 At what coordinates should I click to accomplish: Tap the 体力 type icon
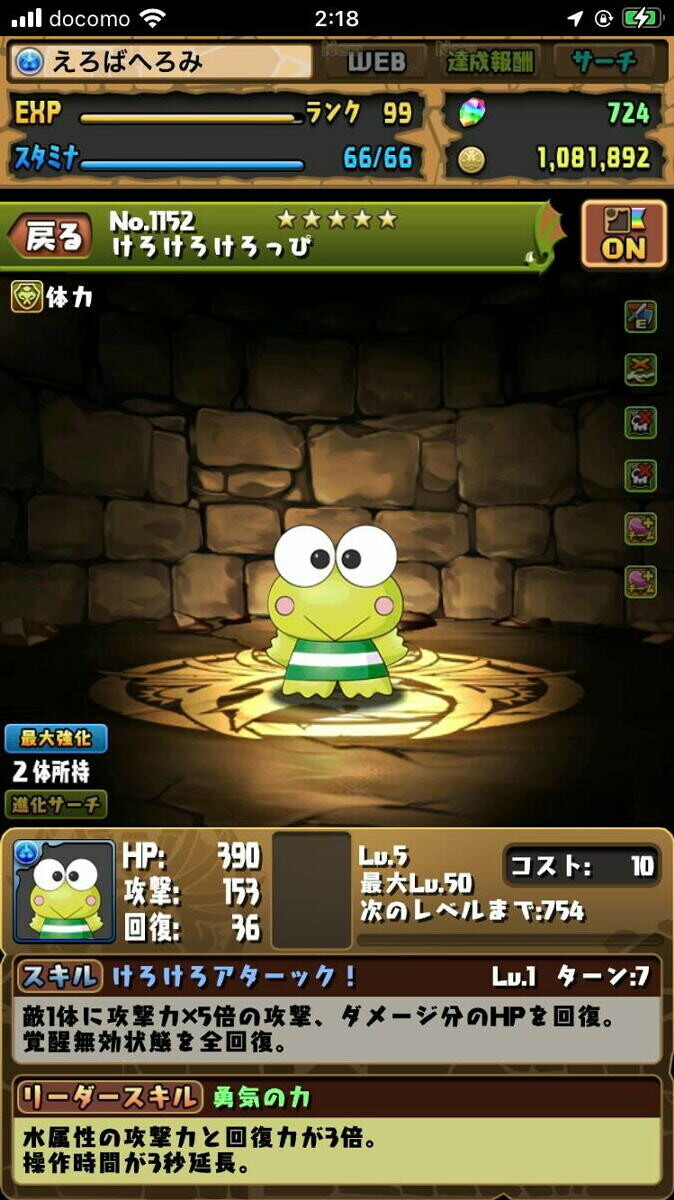(27, 297)
